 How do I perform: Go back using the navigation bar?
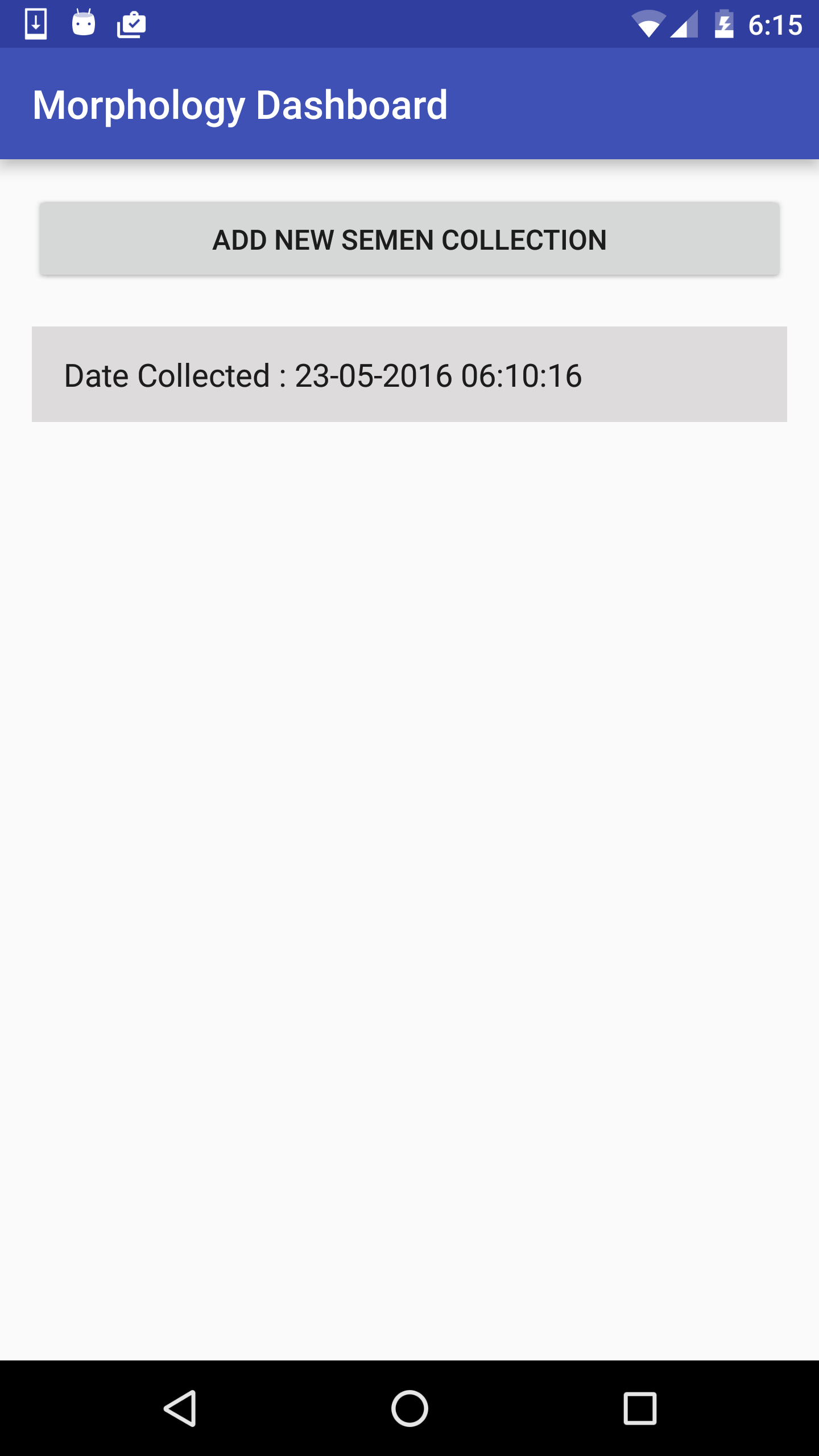pyautogui.click(x=180, y=1408)
